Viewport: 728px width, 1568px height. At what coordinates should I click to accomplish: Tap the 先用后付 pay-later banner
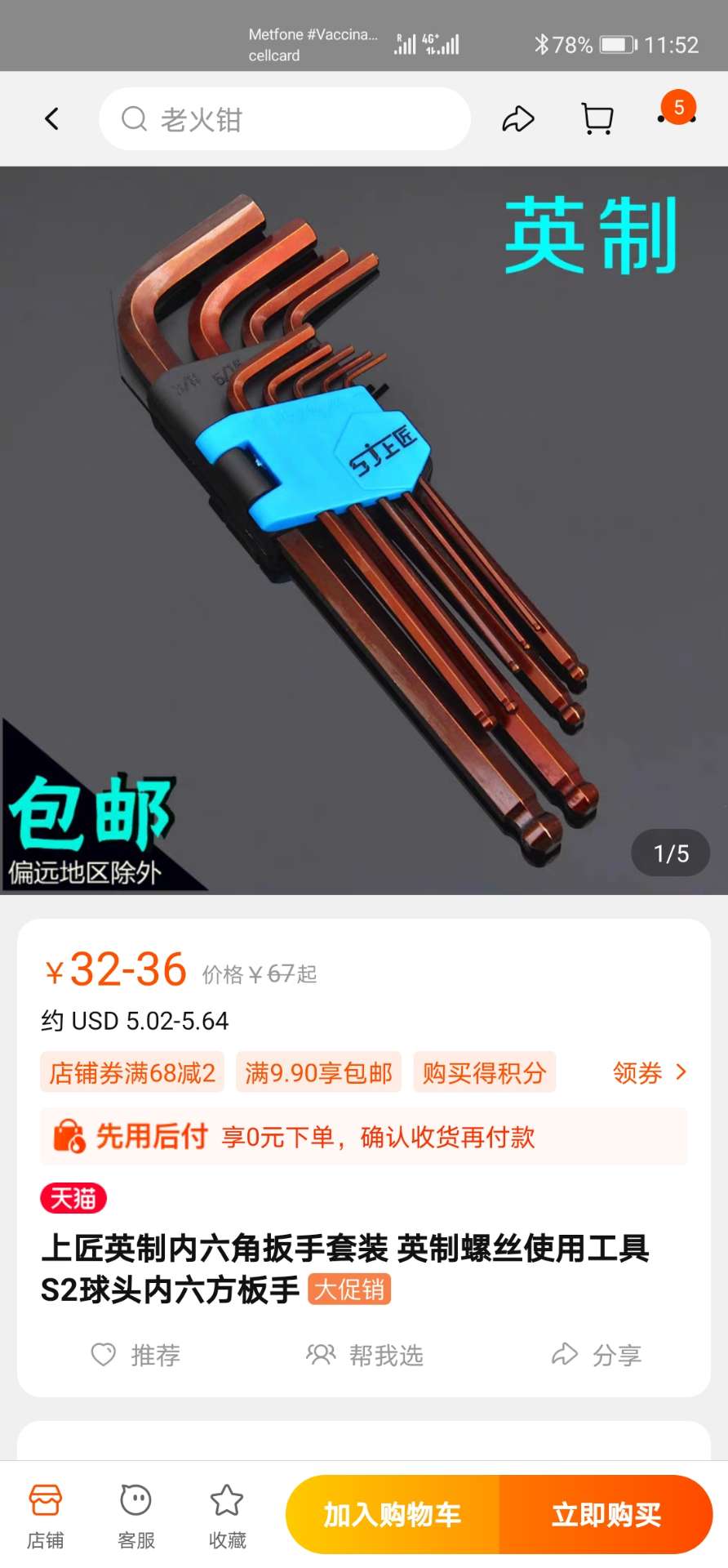tap(363, 1136)
